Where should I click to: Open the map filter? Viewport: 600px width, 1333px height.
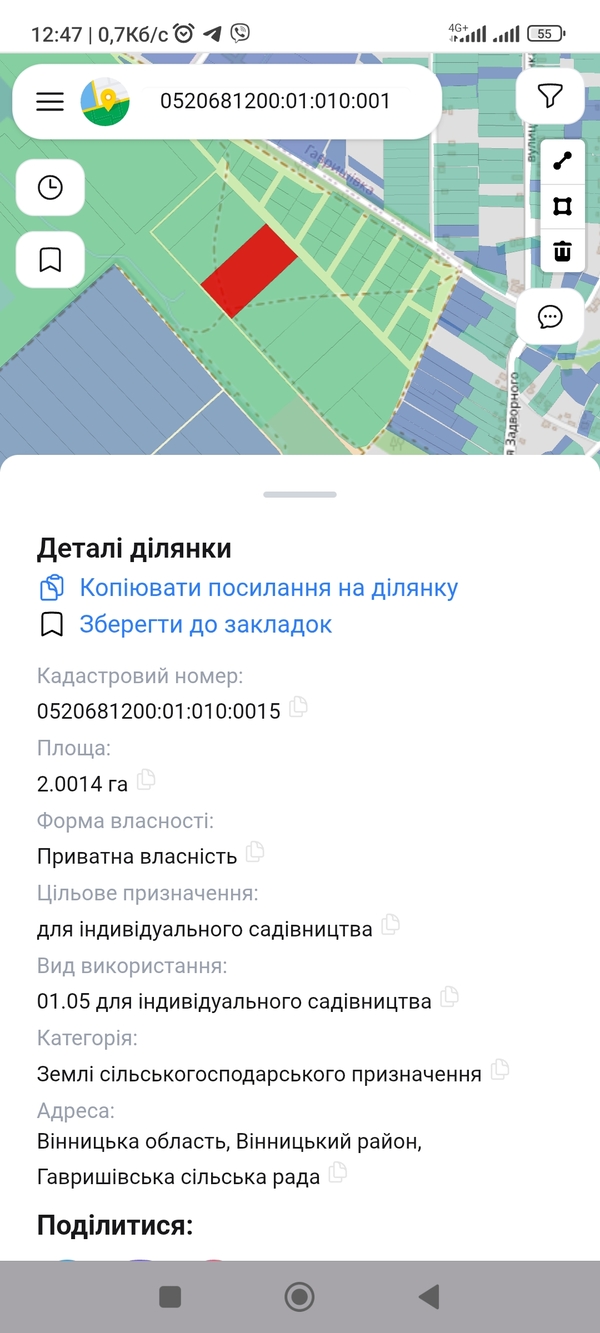pyautogui.click(x=550, y=96)
